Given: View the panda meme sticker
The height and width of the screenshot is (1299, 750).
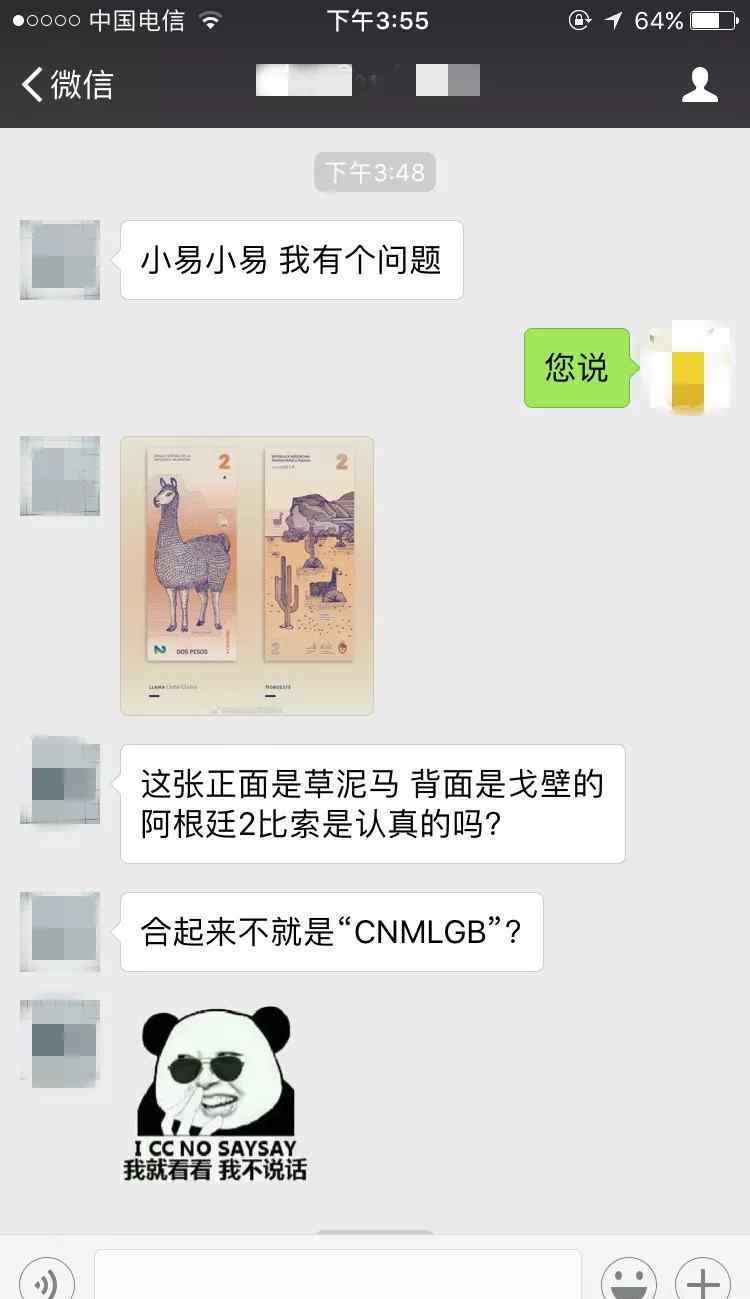Looking at the screenshot, I should click(215, 1093).
